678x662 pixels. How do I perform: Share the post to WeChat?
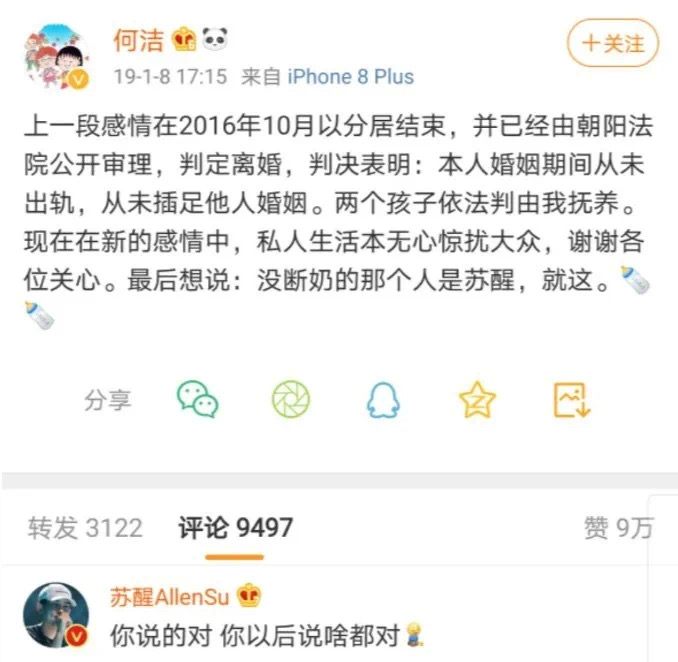pos(197,399)
